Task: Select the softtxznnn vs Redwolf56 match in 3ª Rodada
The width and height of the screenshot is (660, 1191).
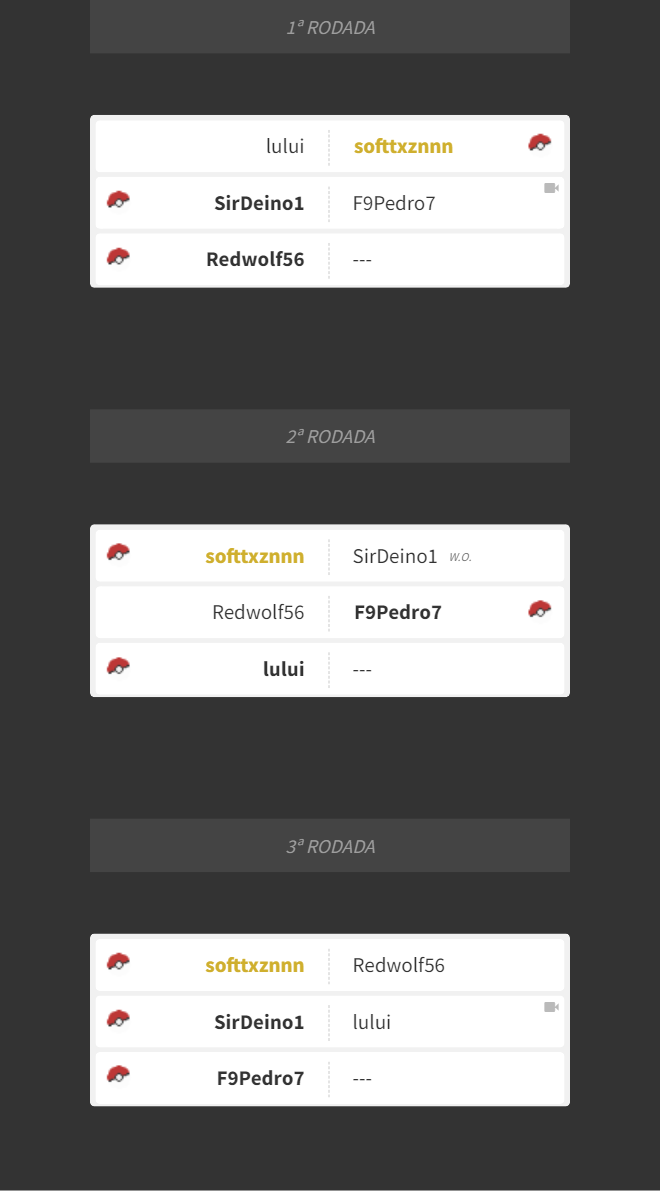Action: [330, 965]
